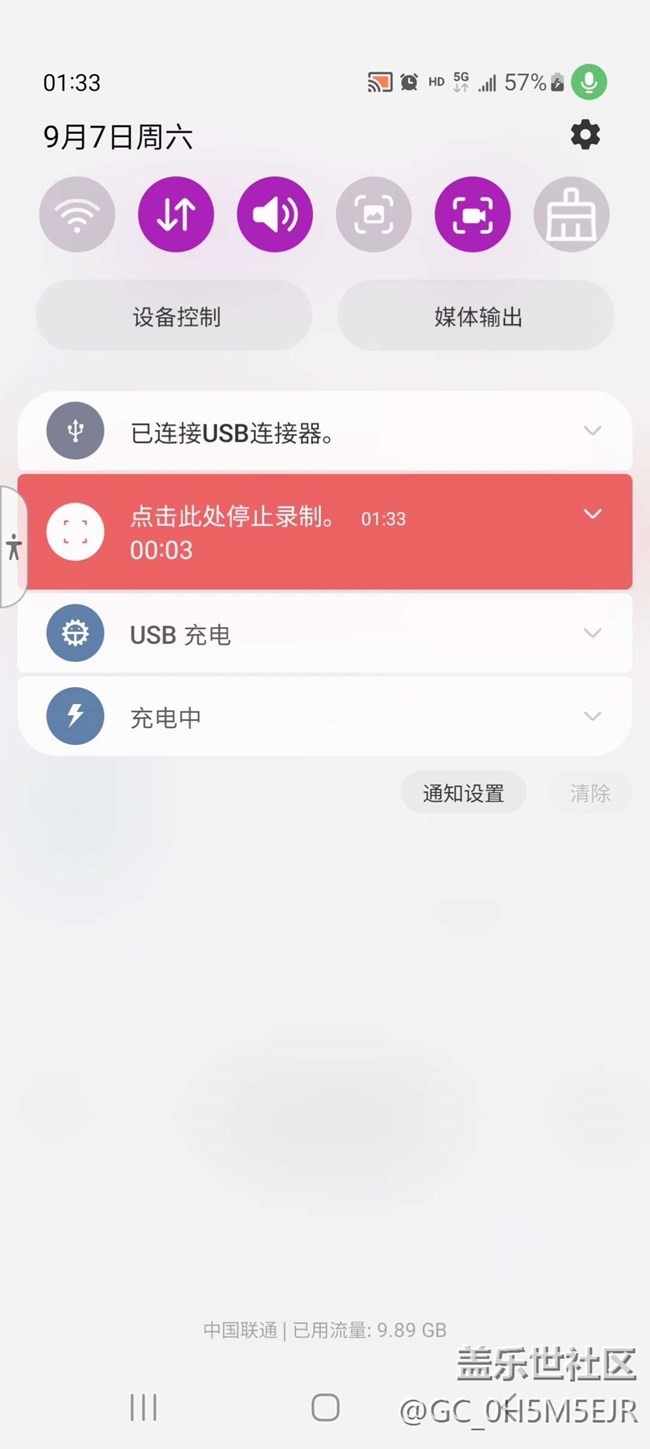Open the USB 充电 notification
The image size is (650, 1449).
(x=325, y=633)
